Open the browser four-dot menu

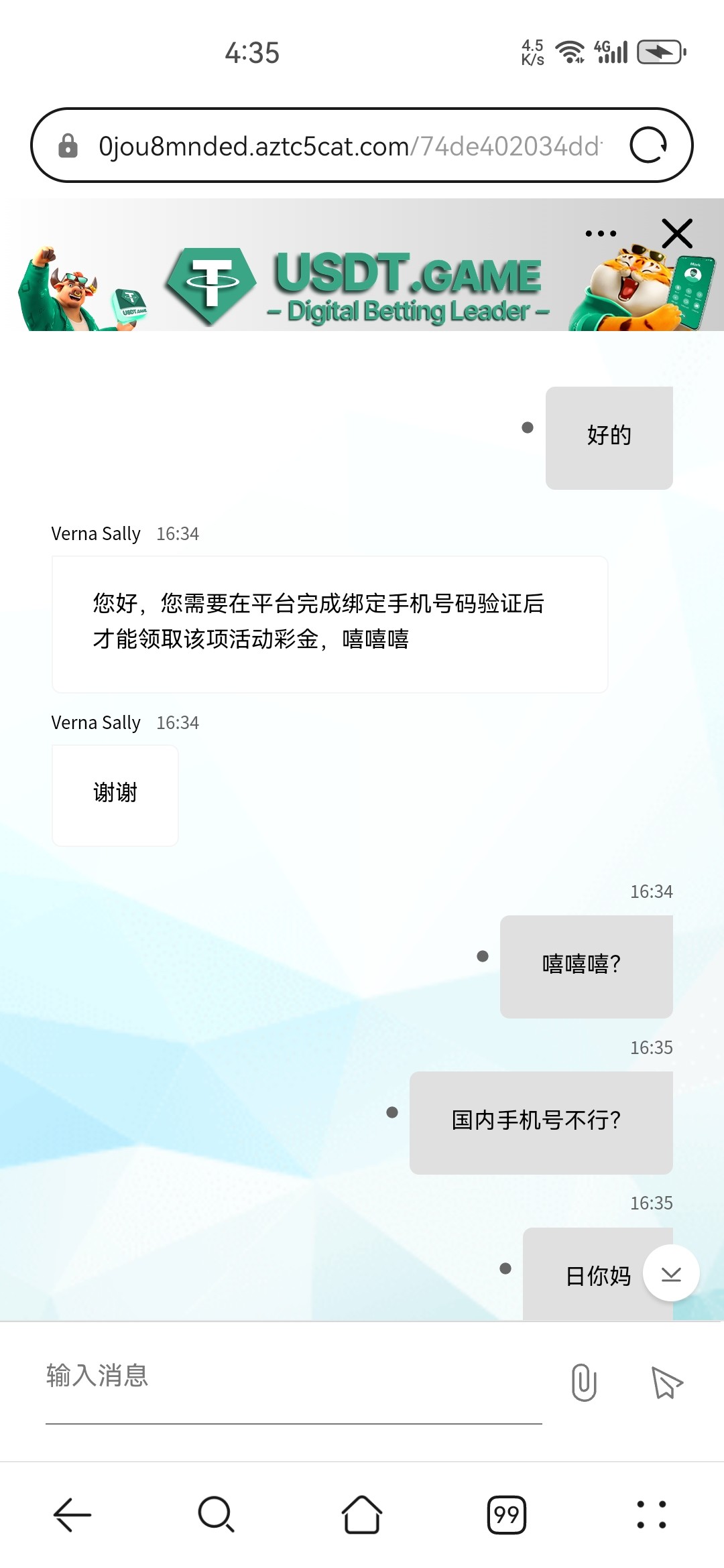click(x=651, y=1514)
